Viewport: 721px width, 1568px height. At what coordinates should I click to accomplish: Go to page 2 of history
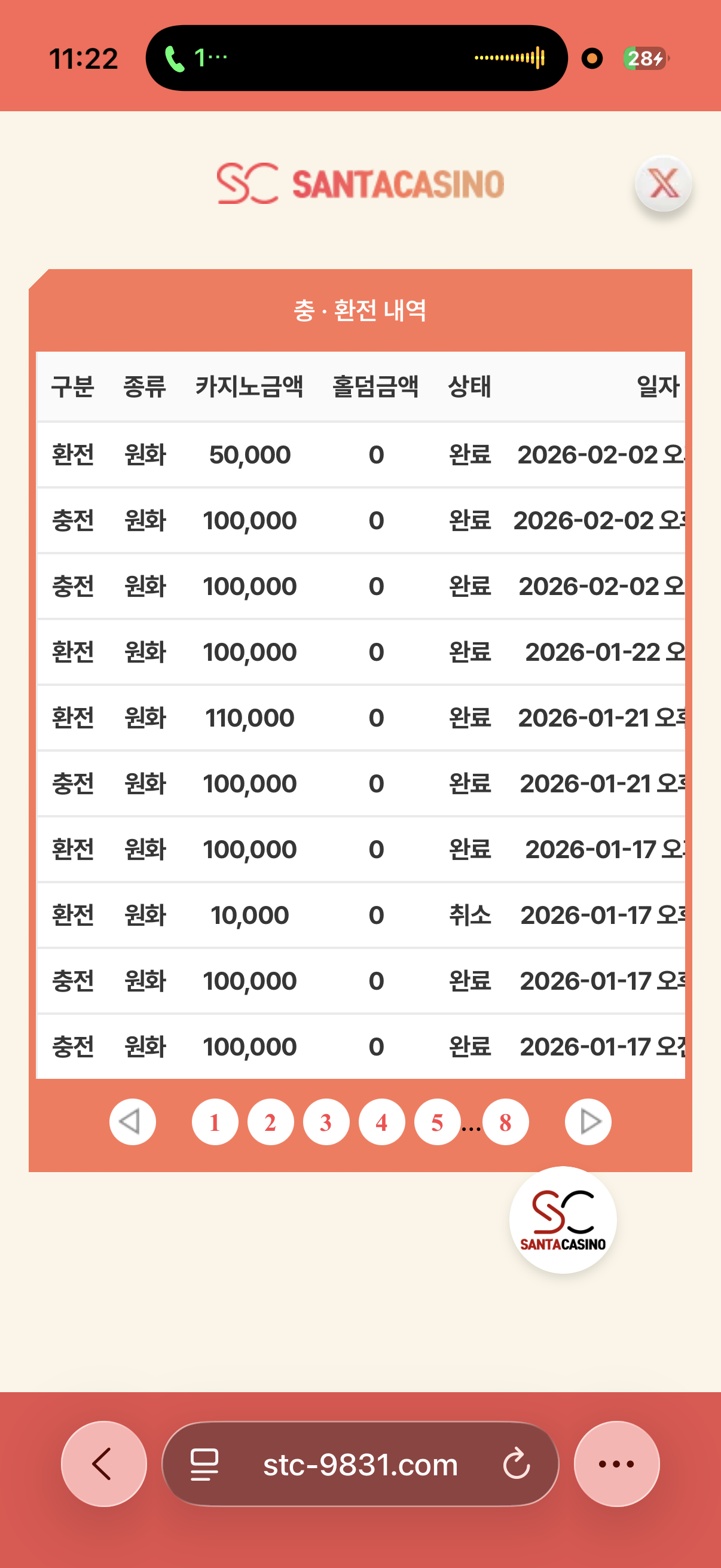[x=270, y=1122]
